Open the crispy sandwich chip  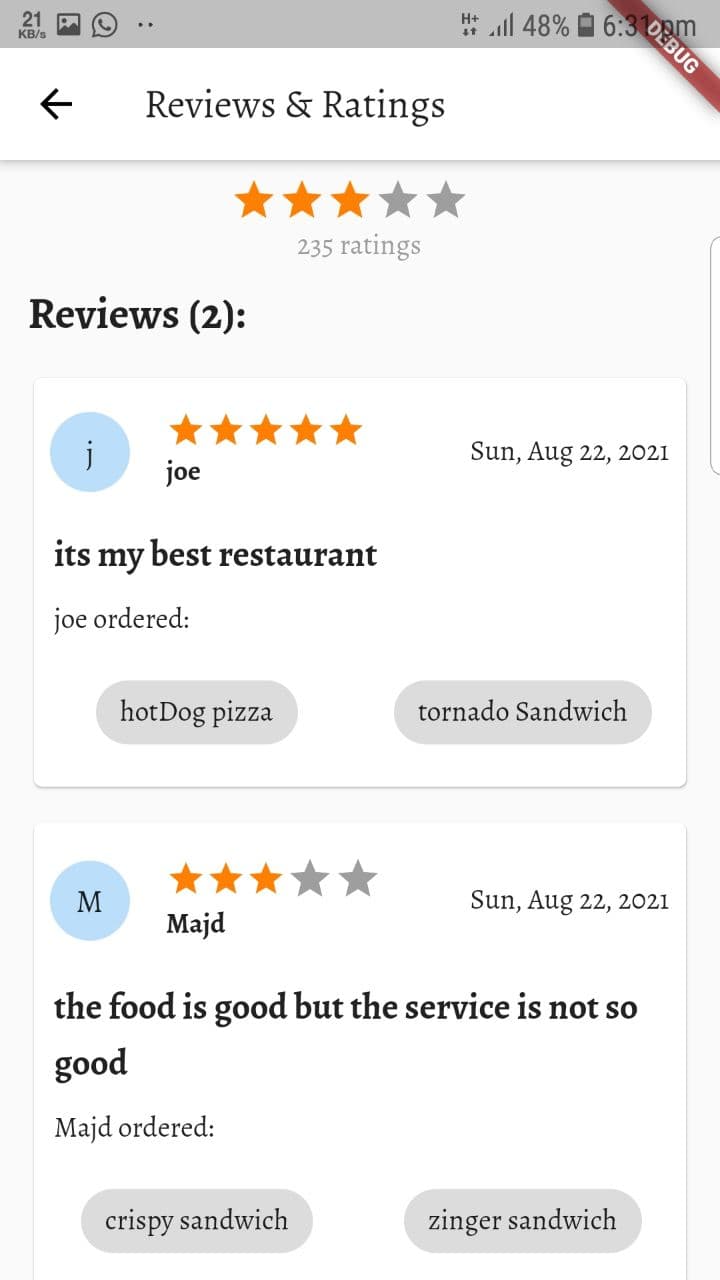[196, 1220]
